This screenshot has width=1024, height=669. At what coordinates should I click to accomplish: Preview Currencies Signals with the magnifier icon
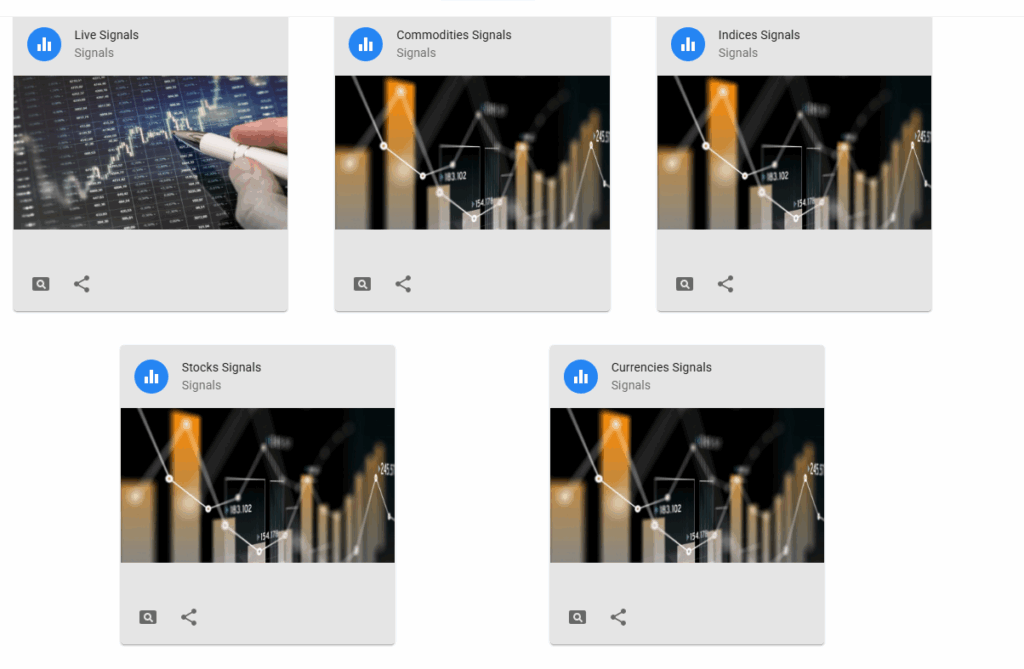(x=577, y=617)
